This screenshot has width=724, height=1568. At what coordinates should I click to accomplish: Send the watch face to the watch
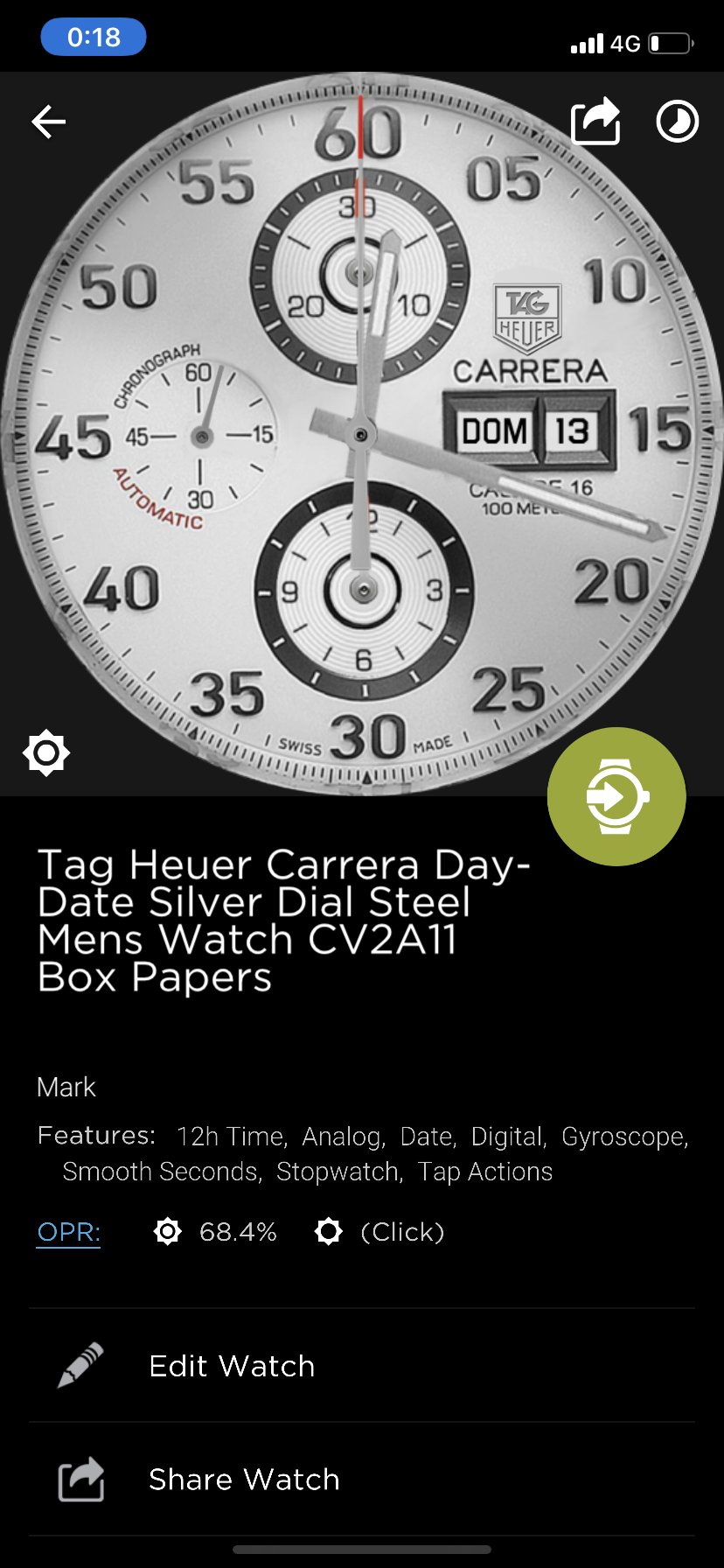coord(616,796)
